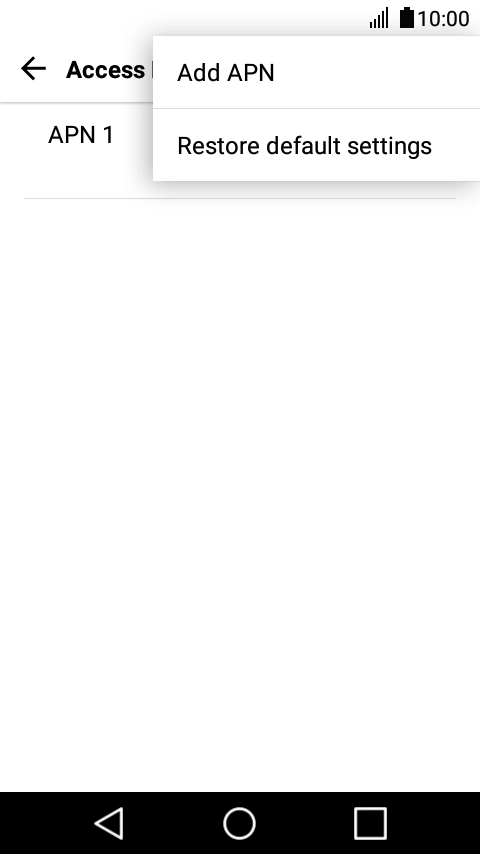Select Add APN from the menu
Viewport: 480px width, 854px height.
coord(316,72)
